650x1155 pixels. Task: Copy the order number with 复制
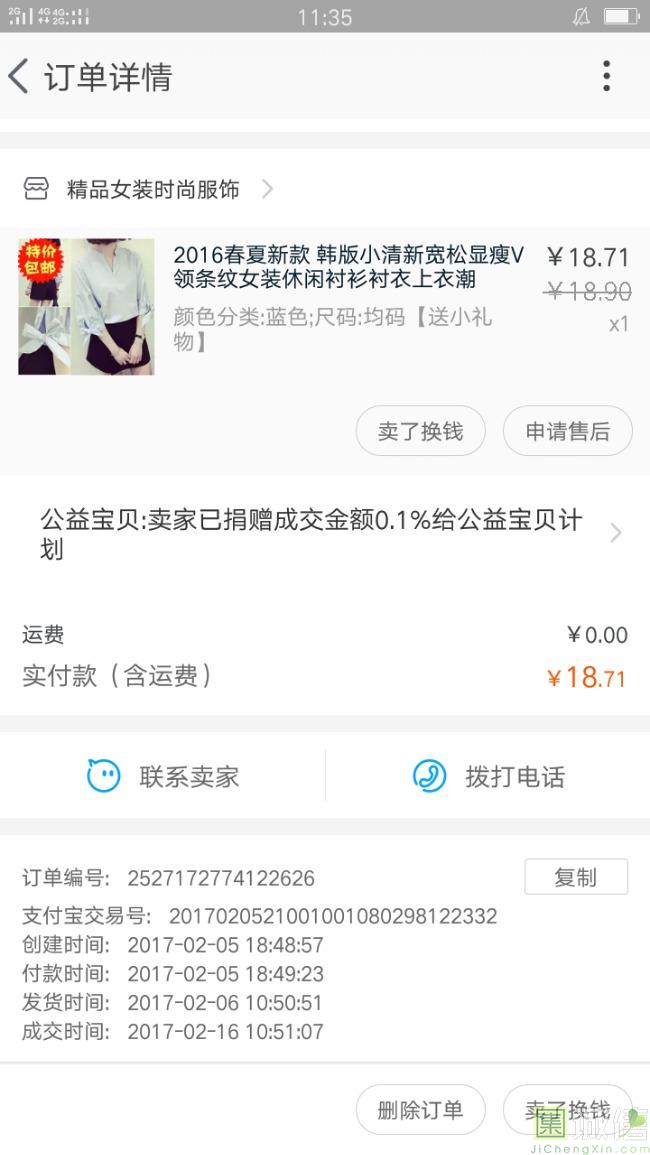(x=575, y=877)
